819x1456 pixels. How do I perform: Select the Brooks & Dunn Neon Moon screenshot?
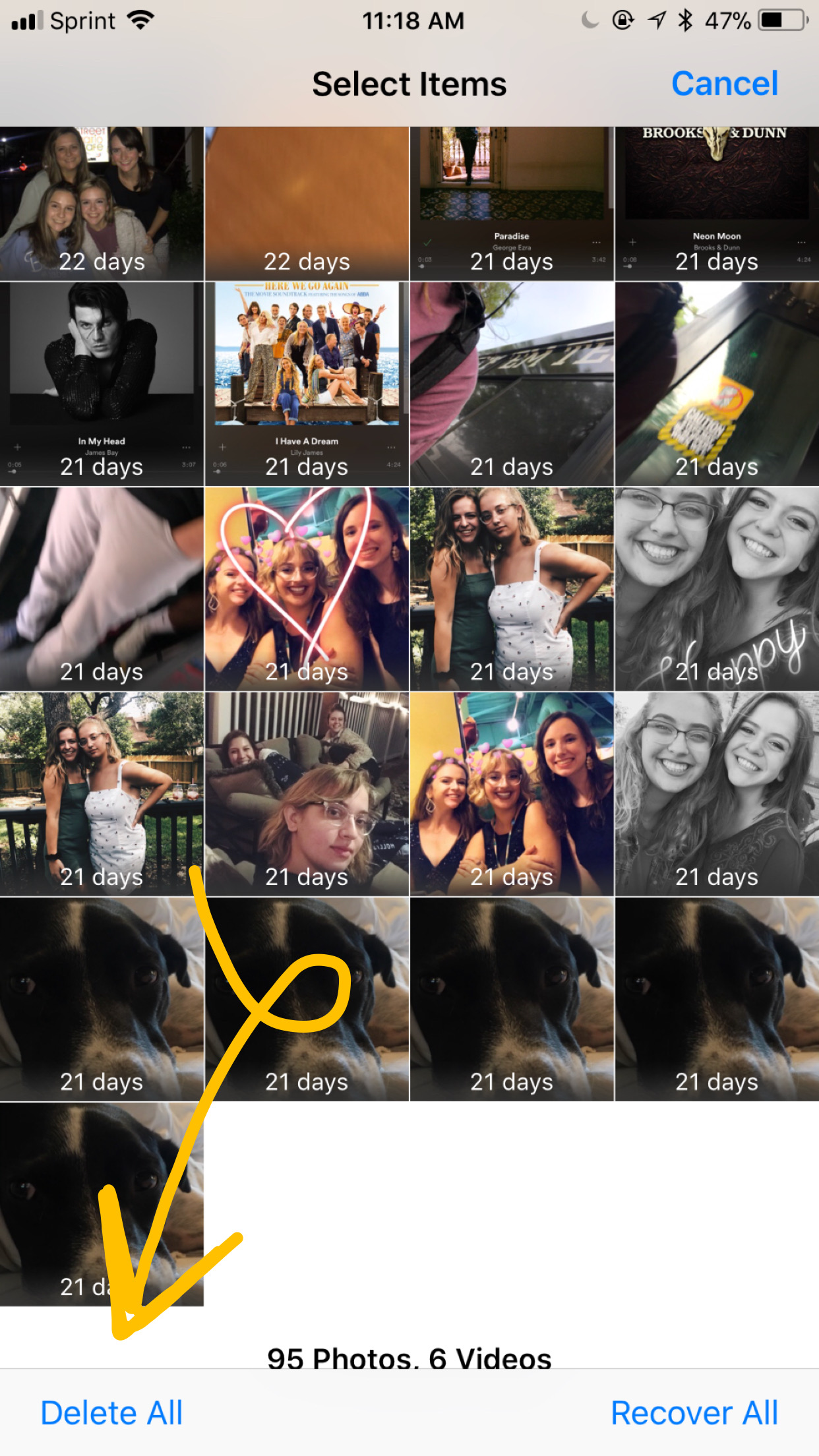pyautogui.click(x=717, y=203)
